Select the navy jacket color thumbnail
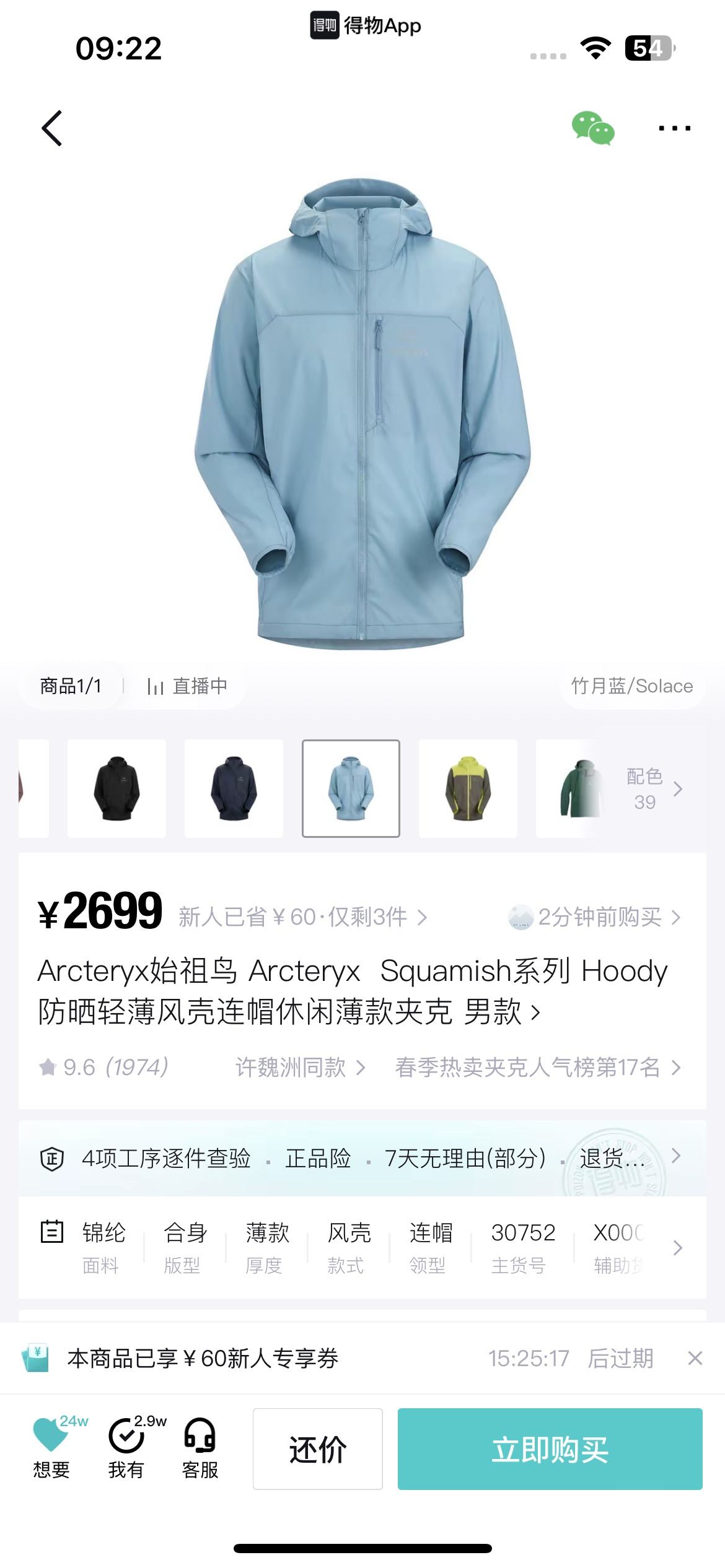725x1568 pixels. click(234, 788)
